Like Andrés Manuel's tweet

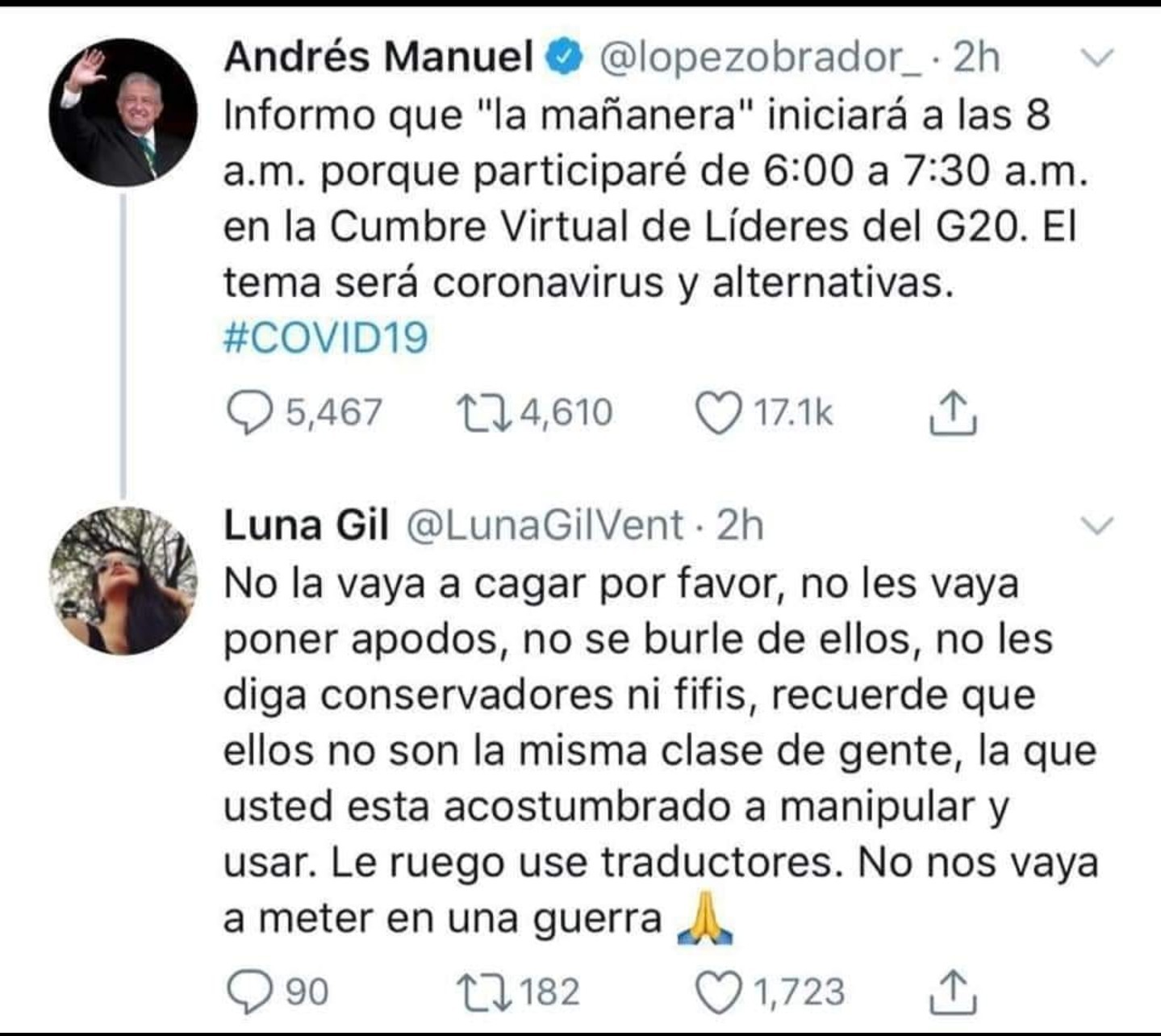(718, 413)
